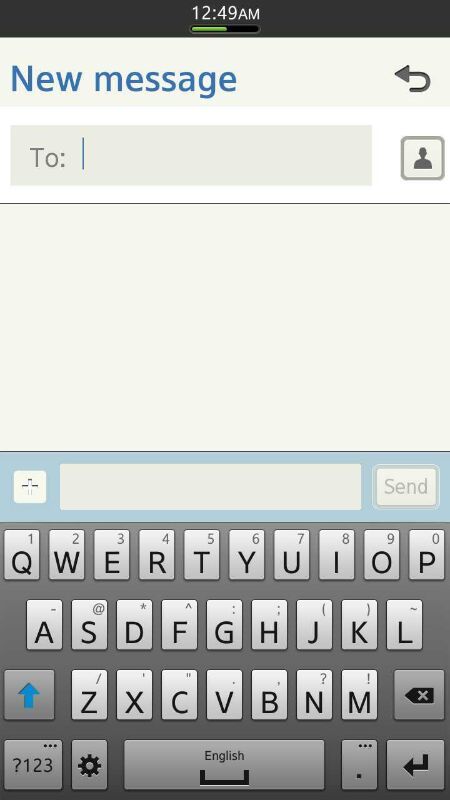The image size is (450, 800).
Task: Tap the back arrow beside New message
Action: (x=413, y=79)
